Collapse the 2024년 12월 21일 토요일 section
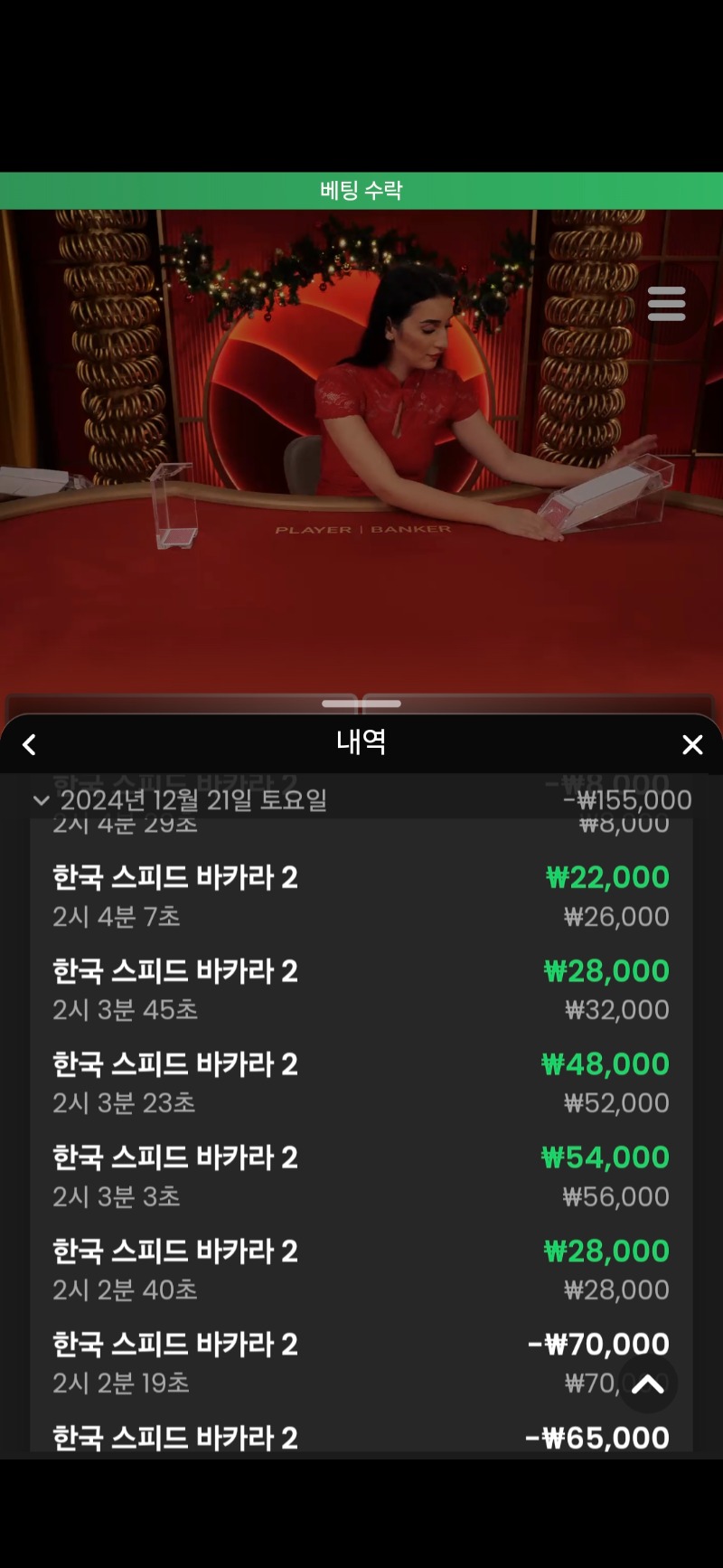 (x=361, y=800)
